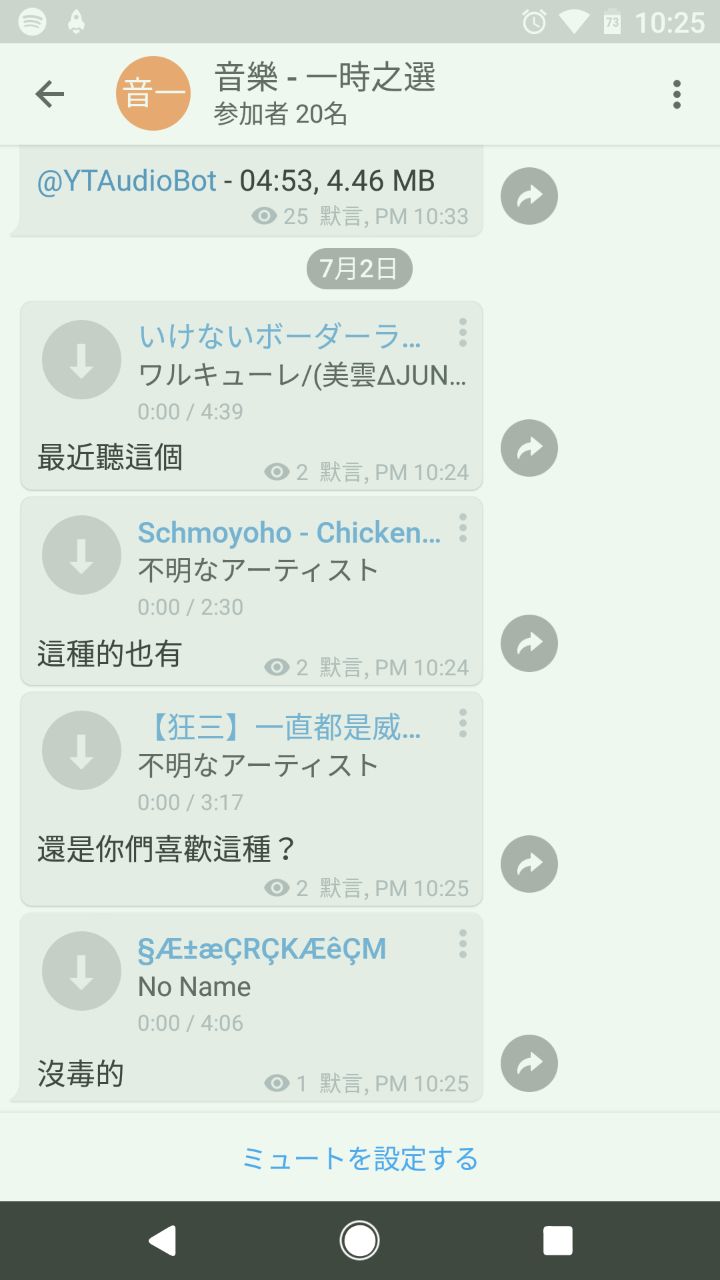Image resolution: width=720 pixels, height=1280 pixels.
Task: Open options for the No Name message
Action: pyautogui.click(x=462, y=943)
